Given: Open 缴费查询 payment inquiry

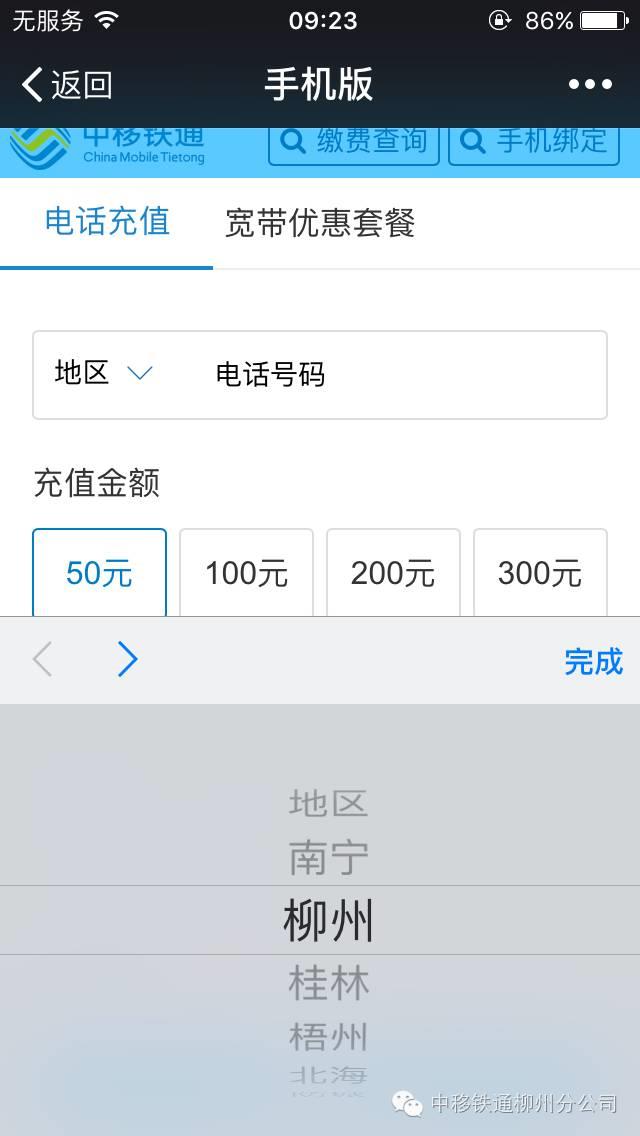Looking at the screenshot, I should [x=354, y=143].
